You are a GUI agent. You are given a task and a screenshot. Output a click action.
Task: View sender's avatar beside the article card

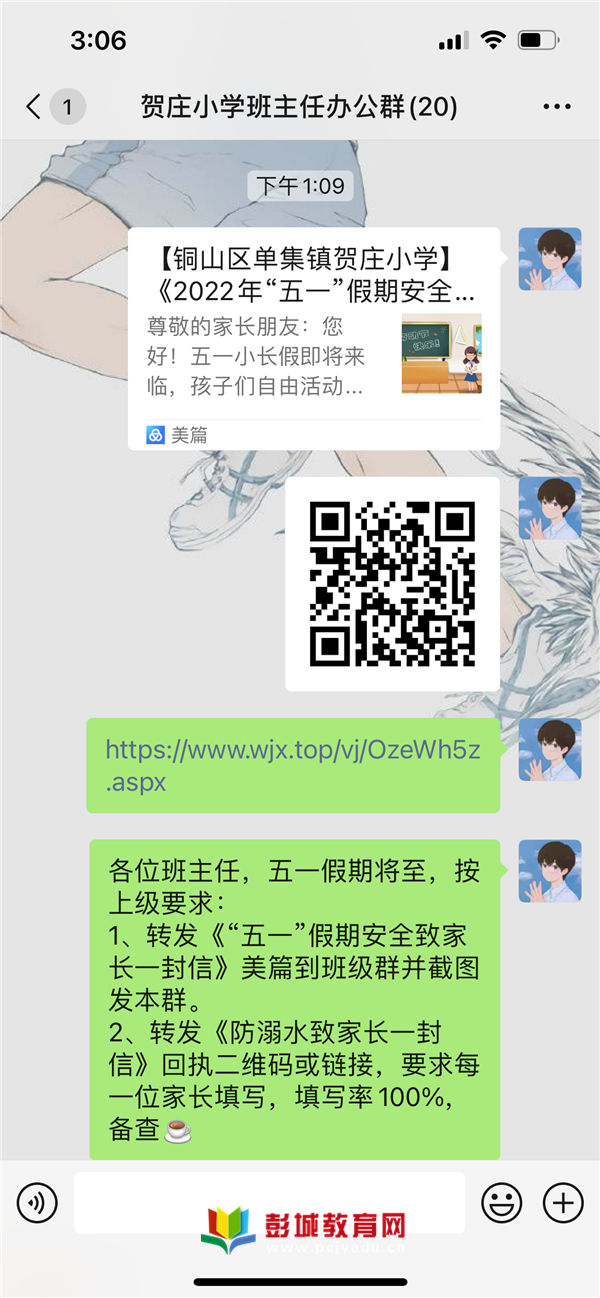pos(549,259)
